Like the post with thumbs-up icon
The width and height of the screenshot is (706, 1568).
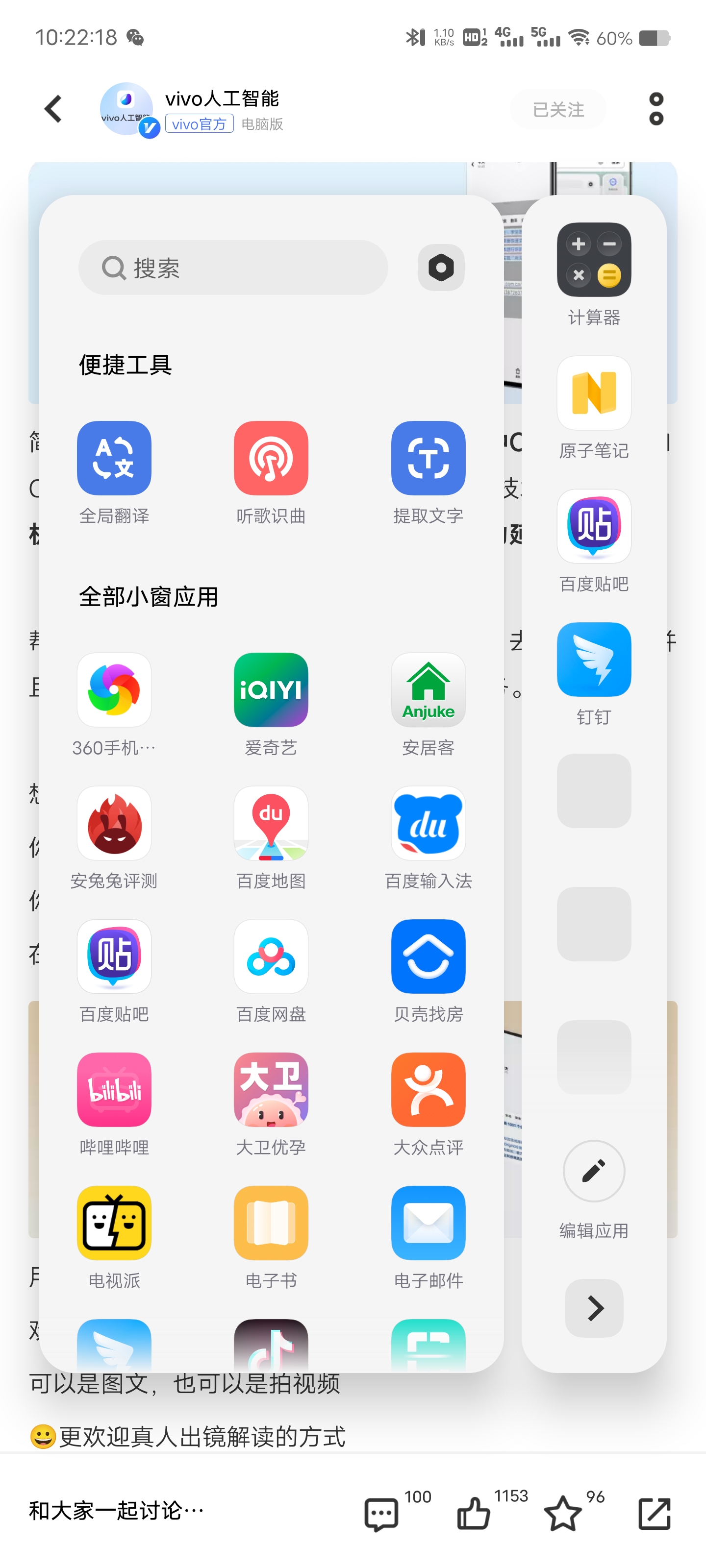tap(473, 1513)
